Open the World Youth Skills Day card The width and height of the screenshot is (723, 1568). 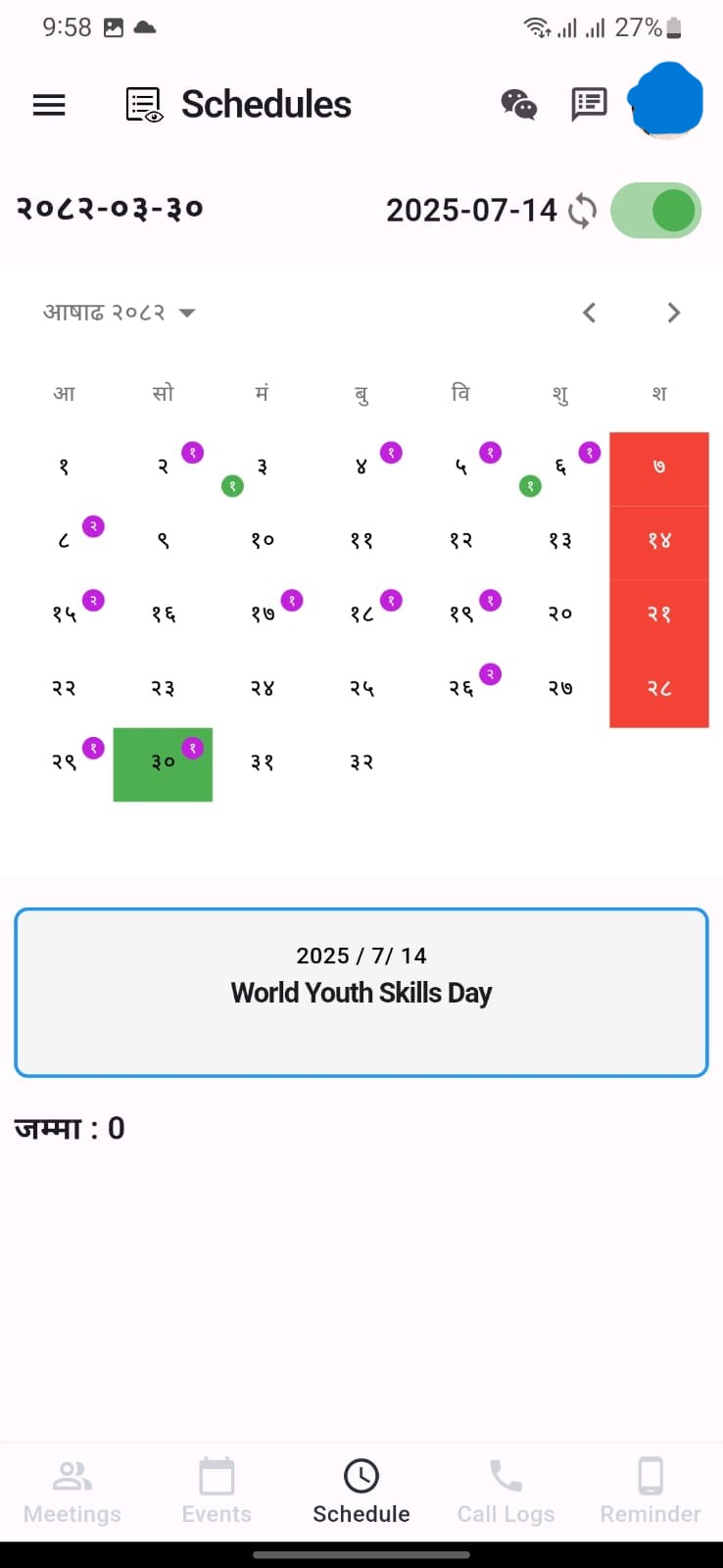[x=361, y=992]
